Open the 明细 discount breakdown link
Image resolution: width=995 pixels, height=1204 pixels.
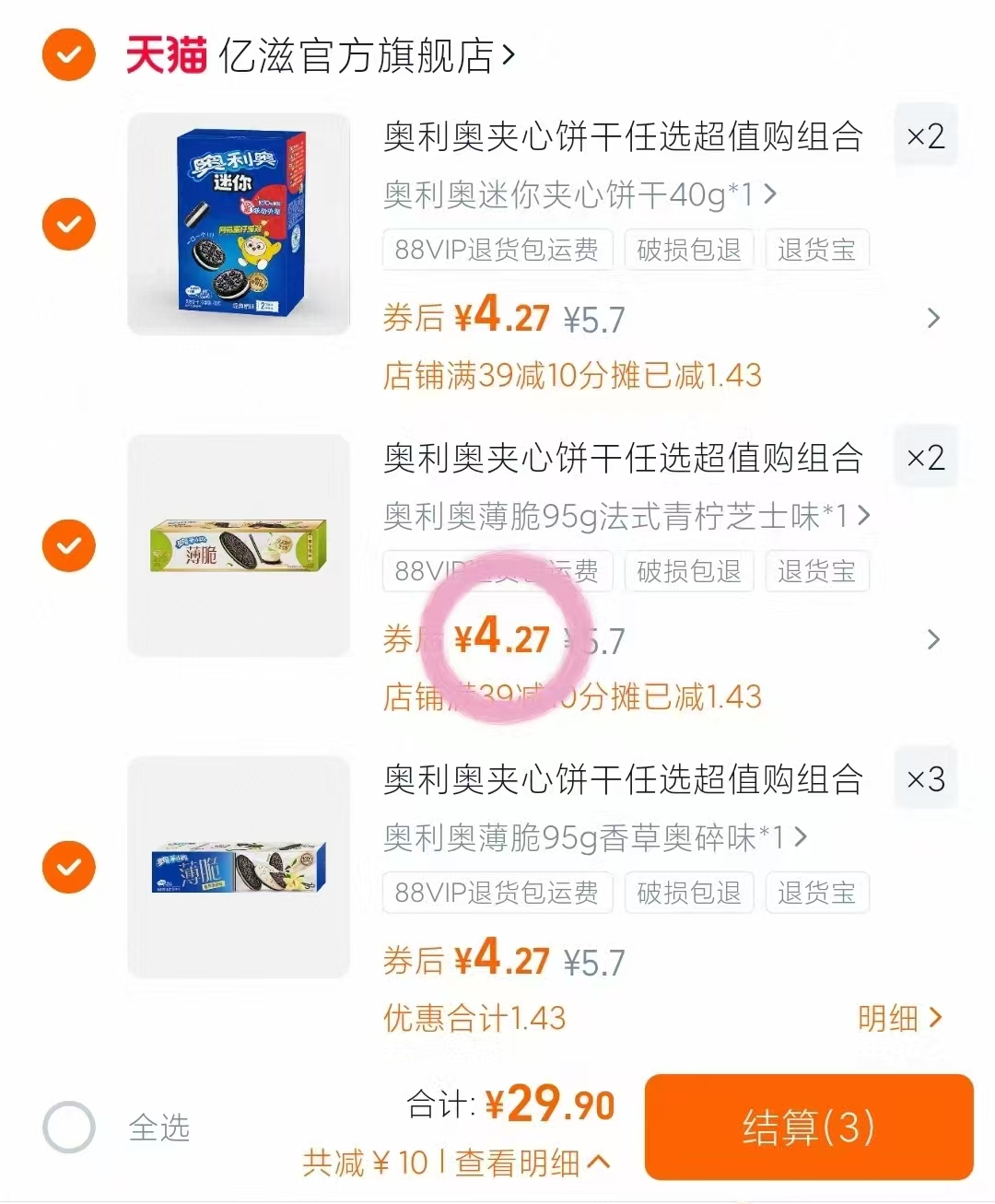[903, 1018]
